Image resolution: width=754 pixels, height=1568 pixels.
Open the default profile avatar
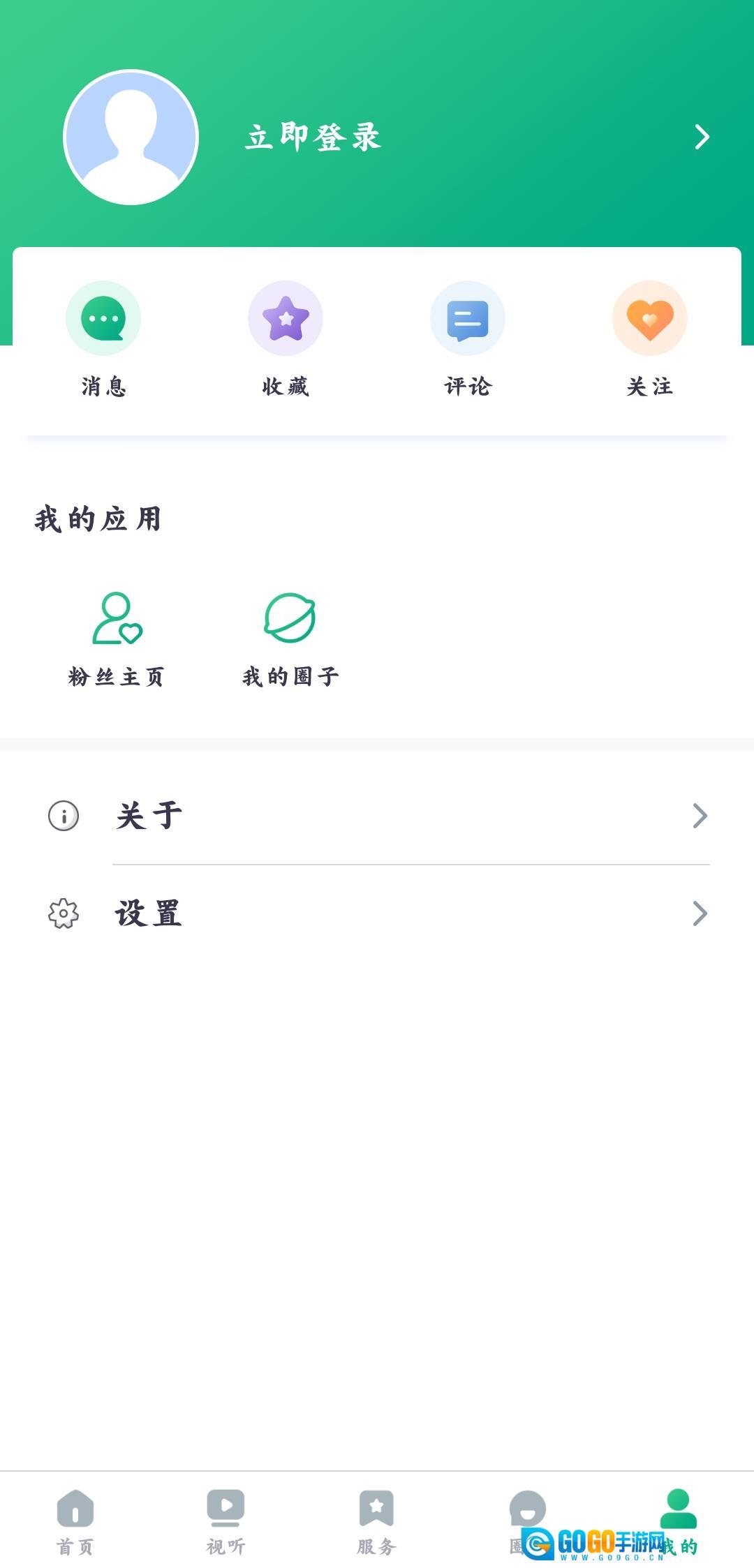coord(131,137)
